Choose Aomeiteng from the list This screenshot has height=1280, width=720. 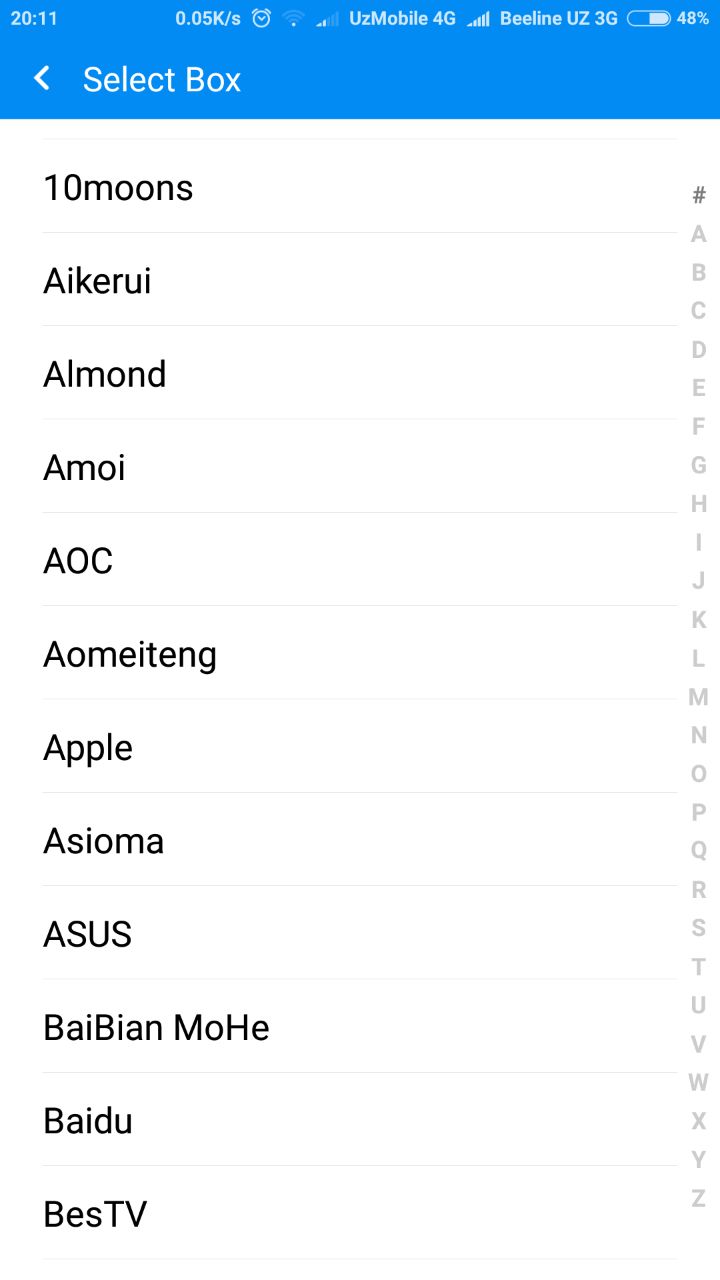tap(359, 653)
